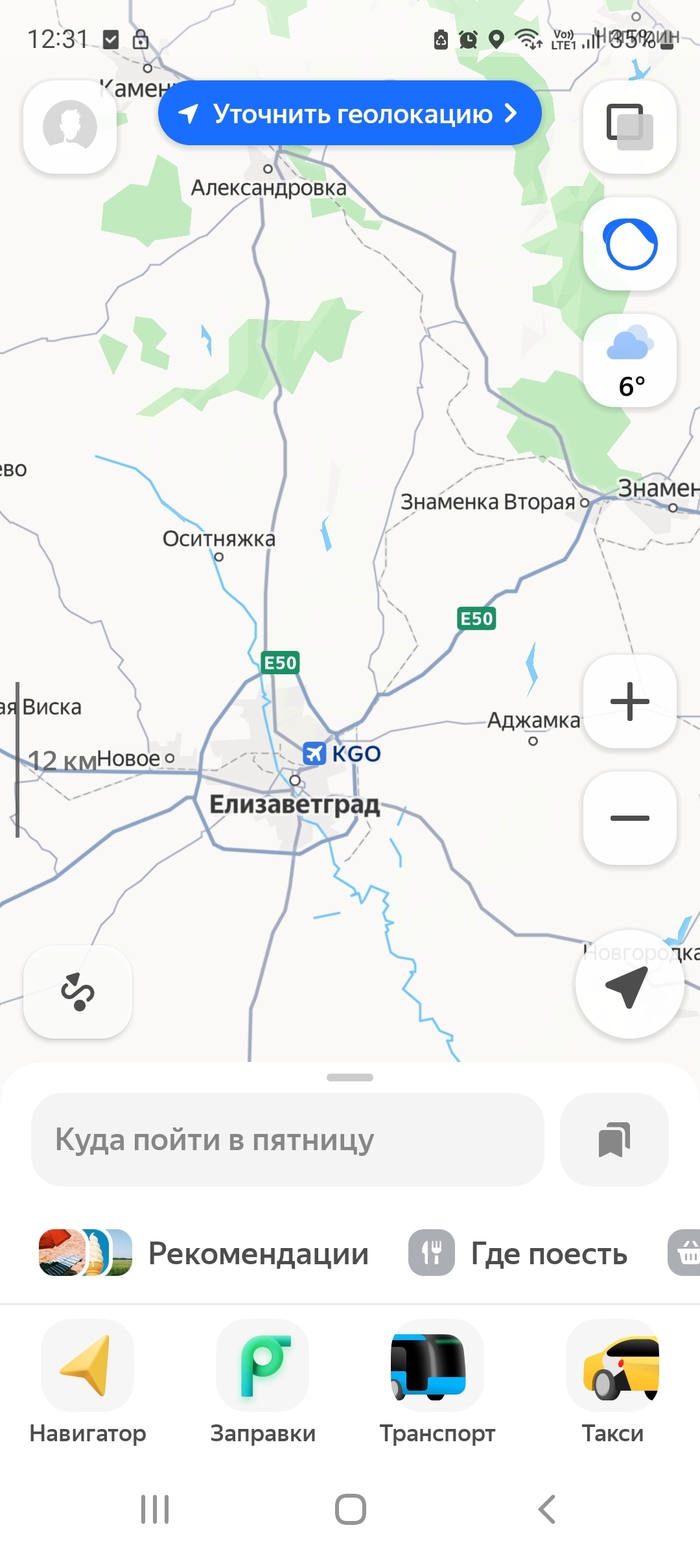Open the map layers selector

pyautogui.click(x=630, y=127)
